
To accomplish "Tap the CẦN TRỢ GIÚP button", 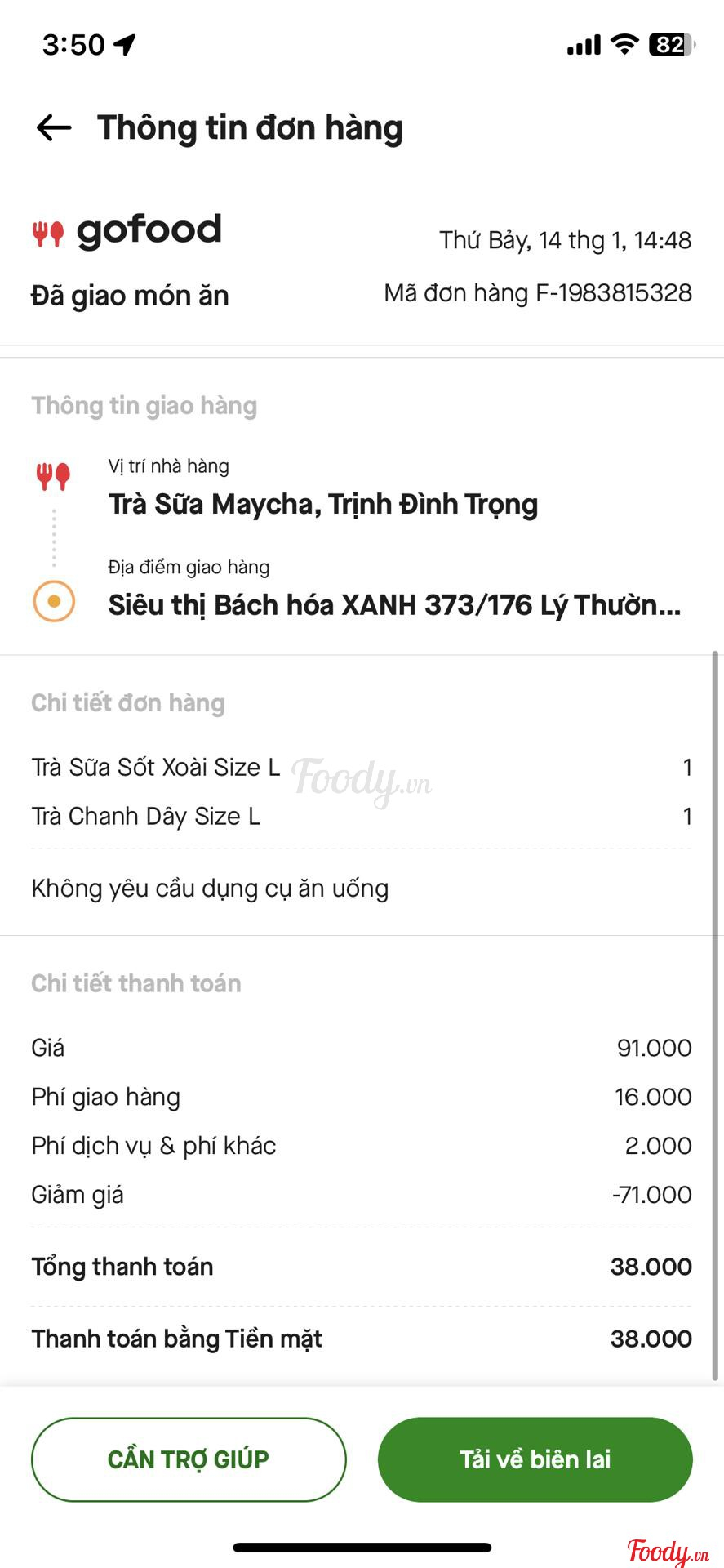I will [x=189, y=1459].
